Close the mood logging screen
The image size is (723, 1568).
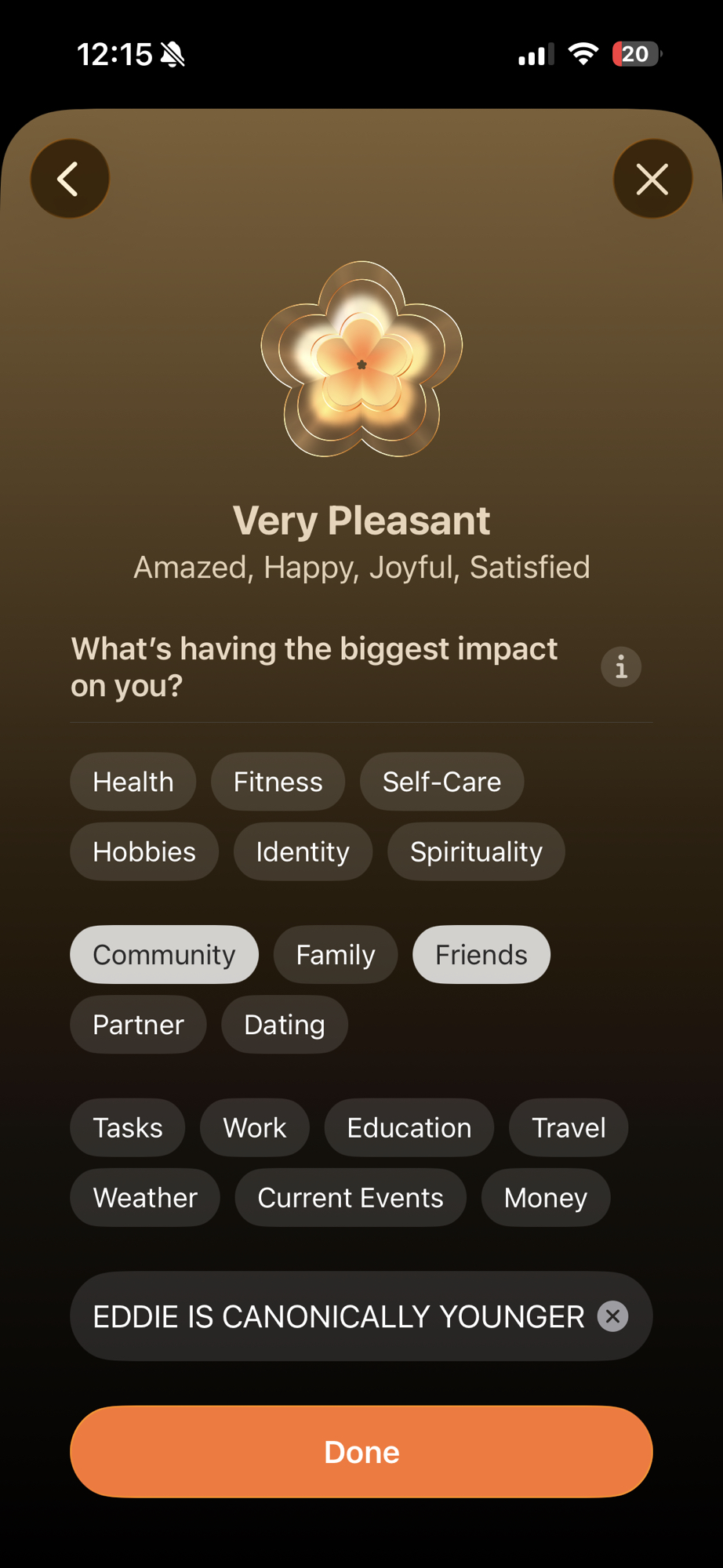[x=652, y=179]
